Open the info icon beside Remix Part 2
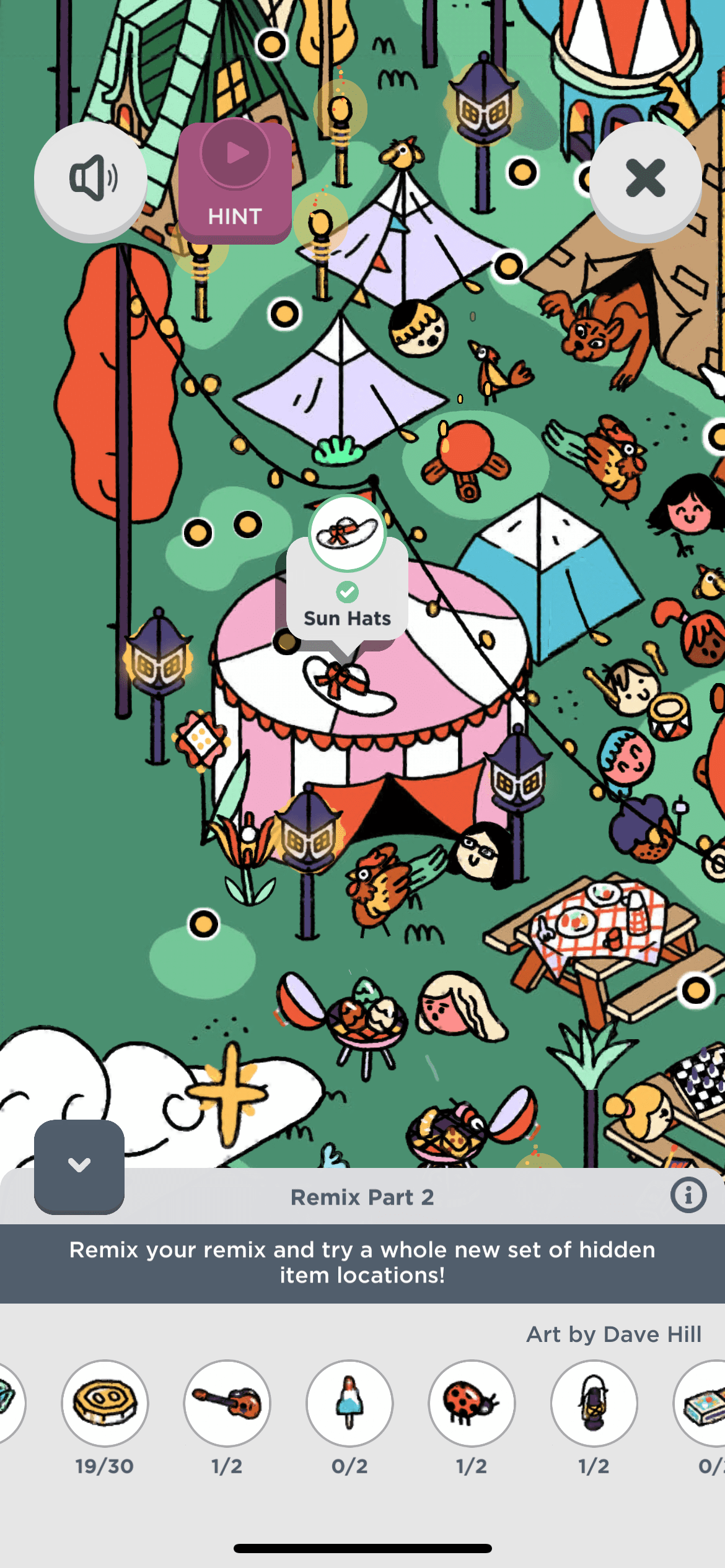 [x=688, y=1195]
